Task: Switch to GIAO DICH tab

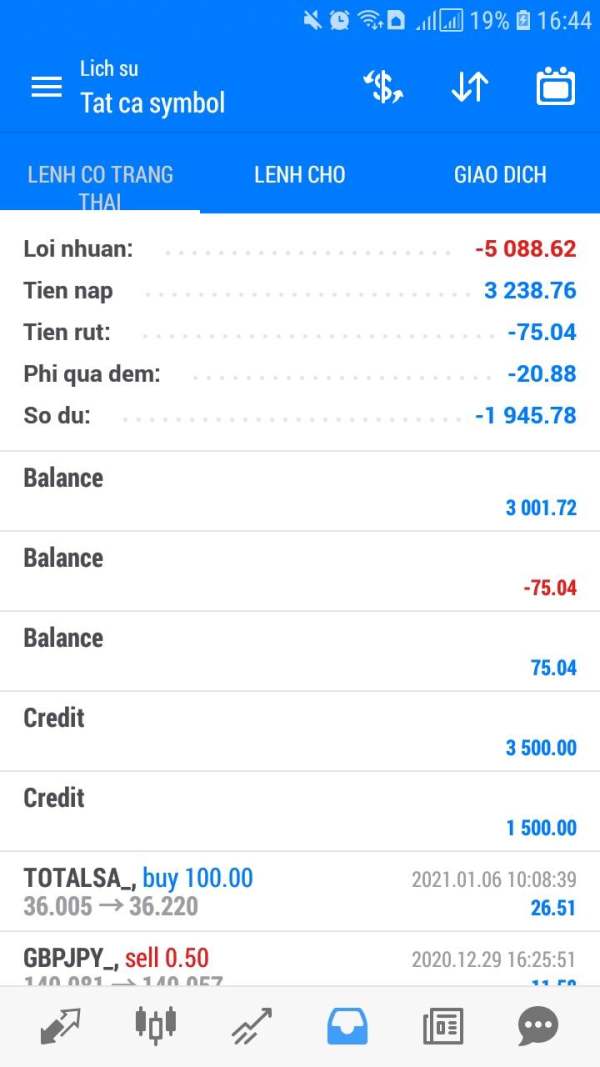Action: (500, 175)
